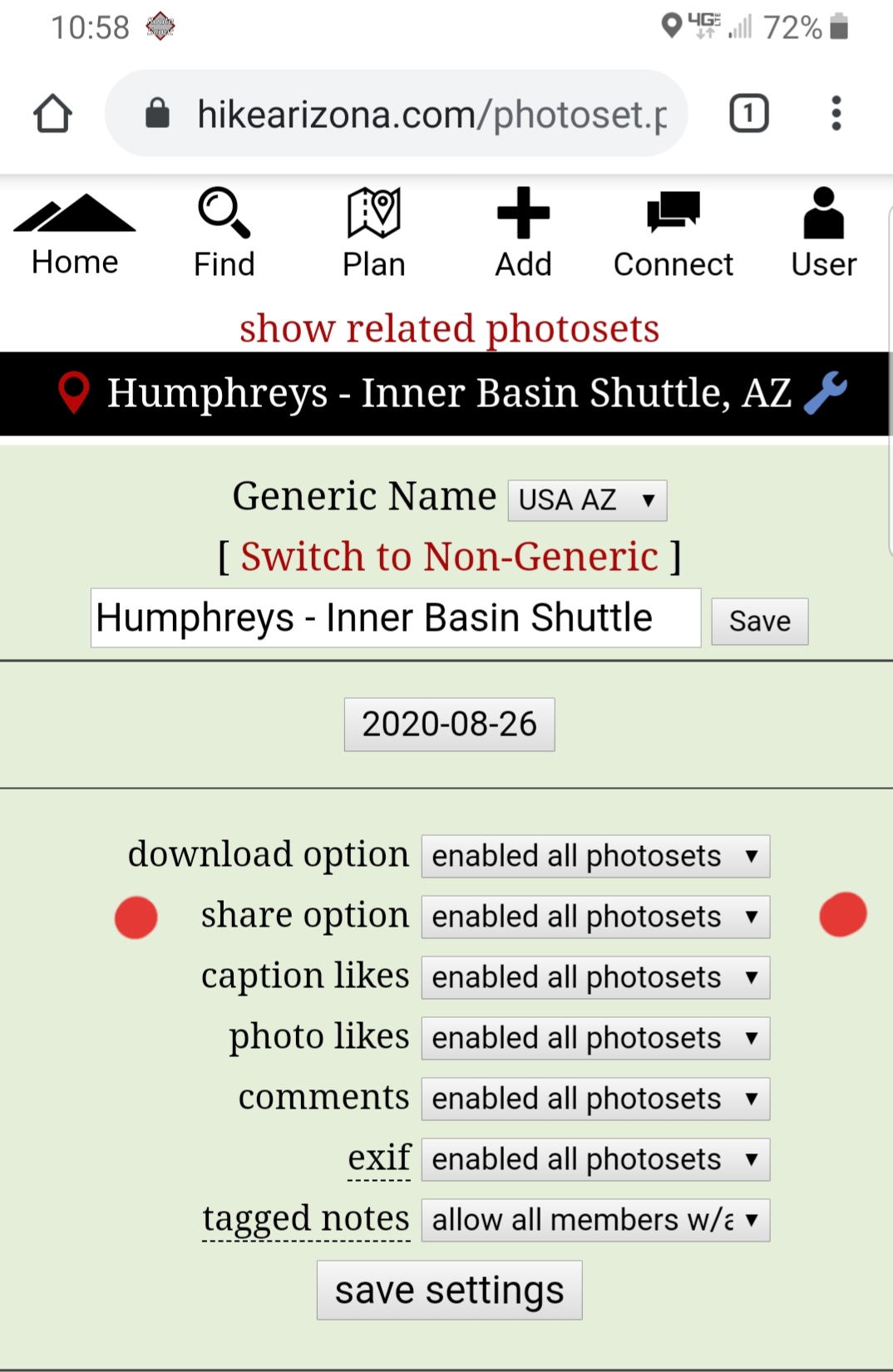Edit the Humphreys - Inner Basin Shuttle name field
Screen dimensions: 893x1372
pos(396,618)
